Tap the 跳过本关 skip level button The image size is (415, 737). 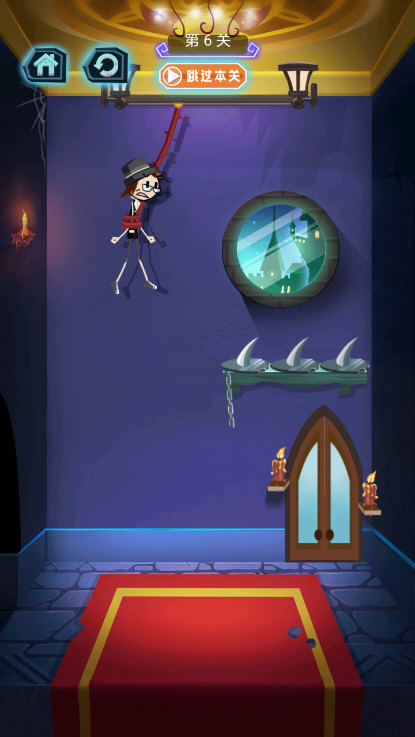click(x=203, y=76)
